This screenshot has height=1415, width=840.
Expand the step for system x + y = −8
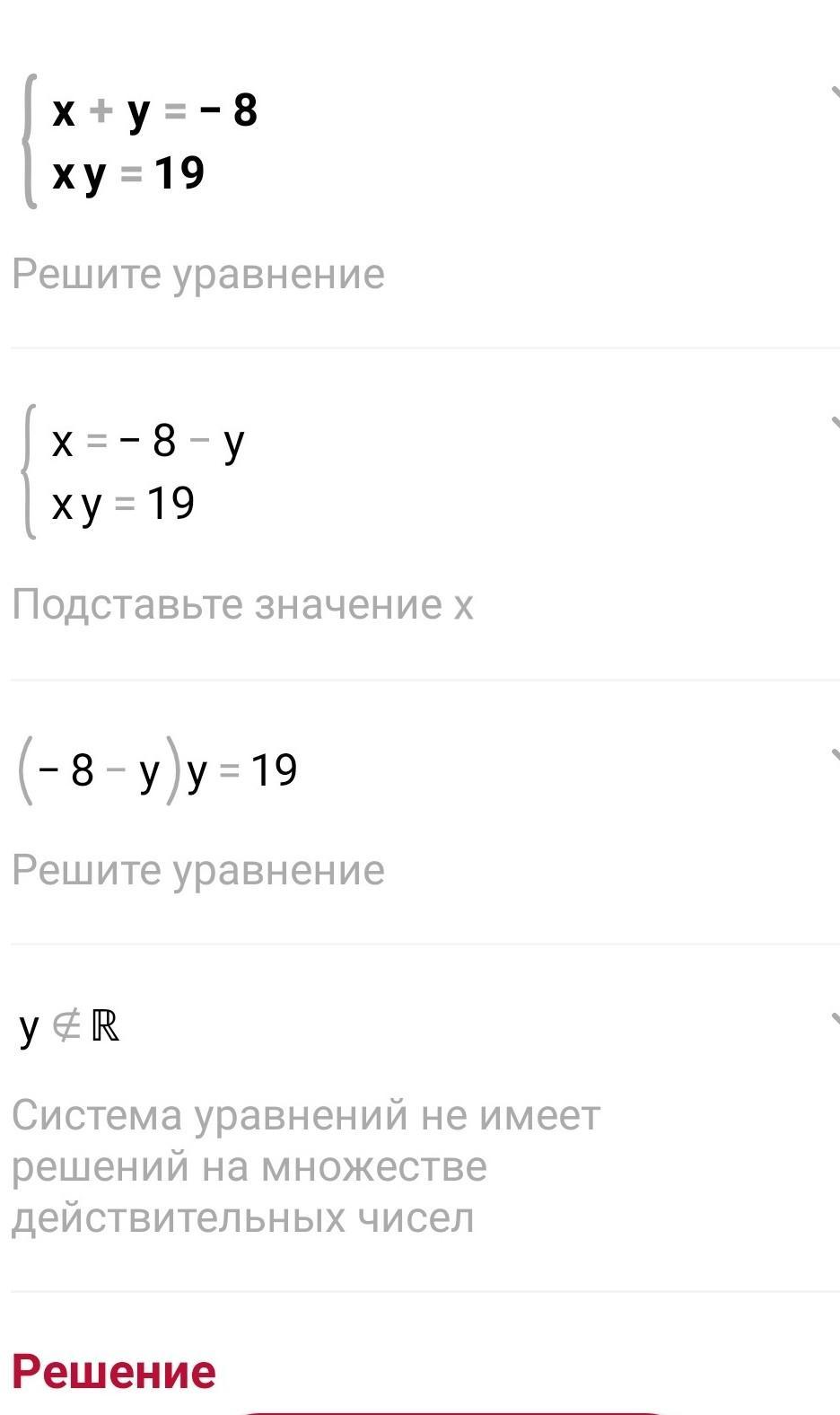pyautogui.click(x=835, y=92)
